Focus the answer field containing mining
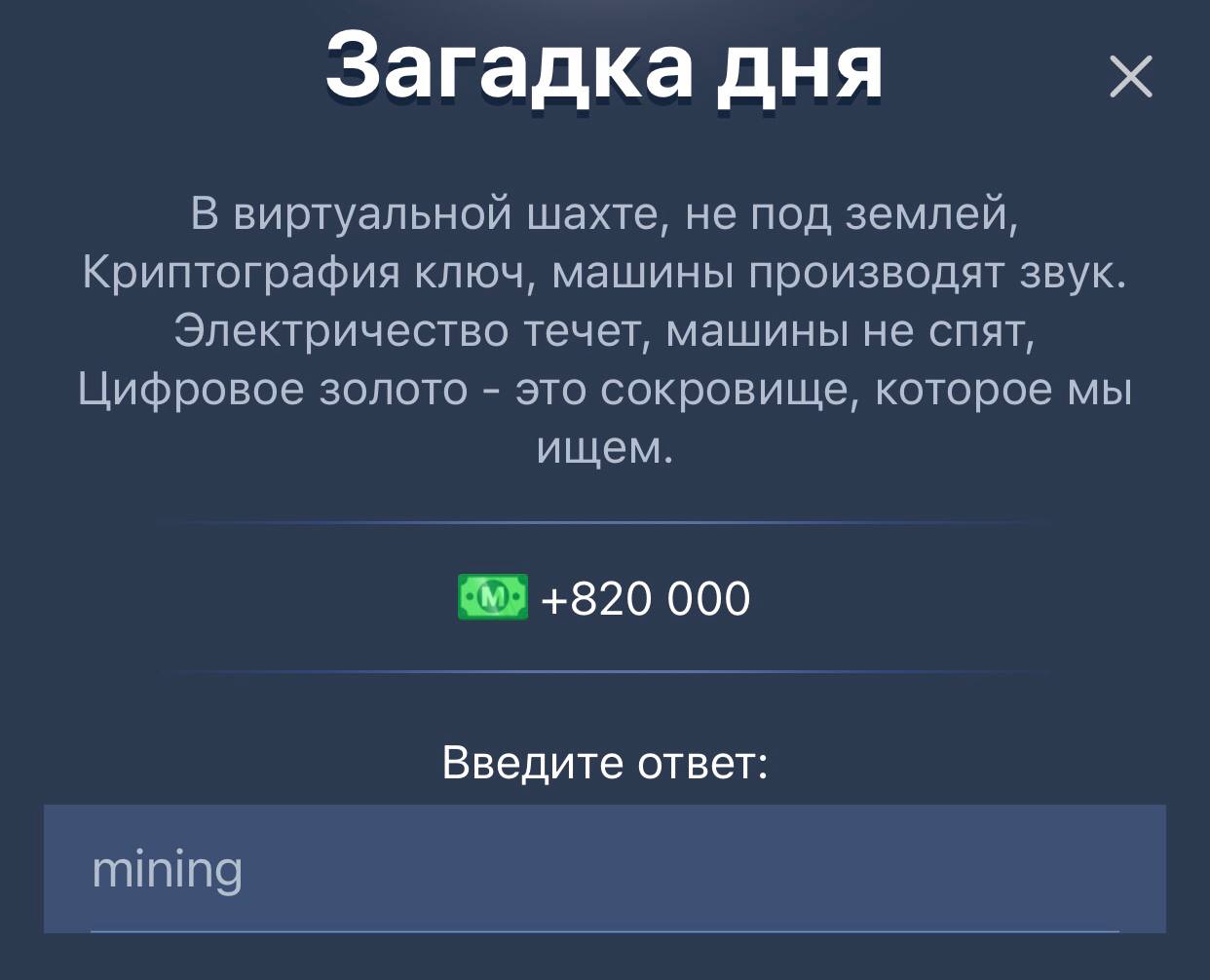Image resolution: width=1210 pixels, height=980 pixels. click(604, 868)
